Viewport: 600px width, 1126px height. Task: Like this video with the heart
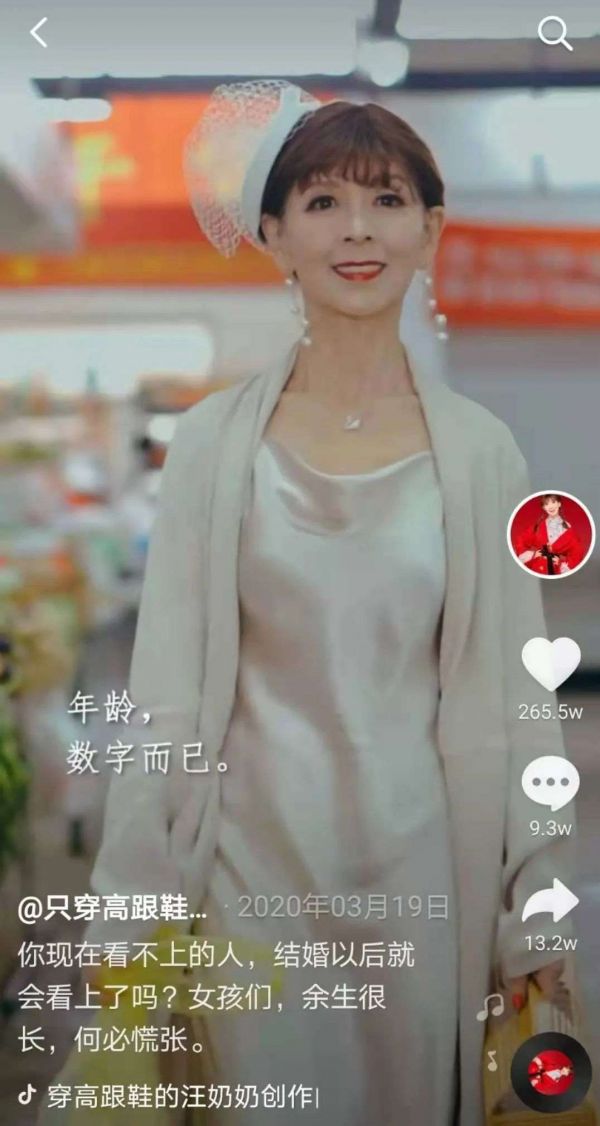(x=551, y=664)
